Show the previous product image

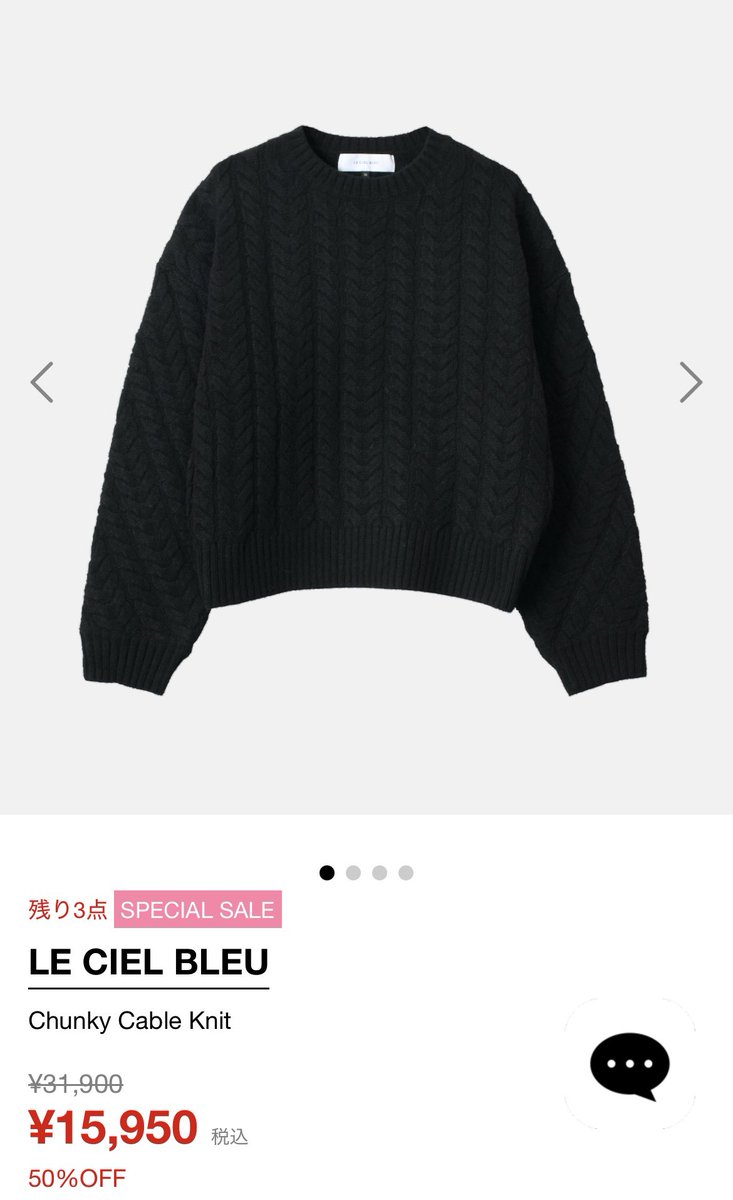coord(41,382)
